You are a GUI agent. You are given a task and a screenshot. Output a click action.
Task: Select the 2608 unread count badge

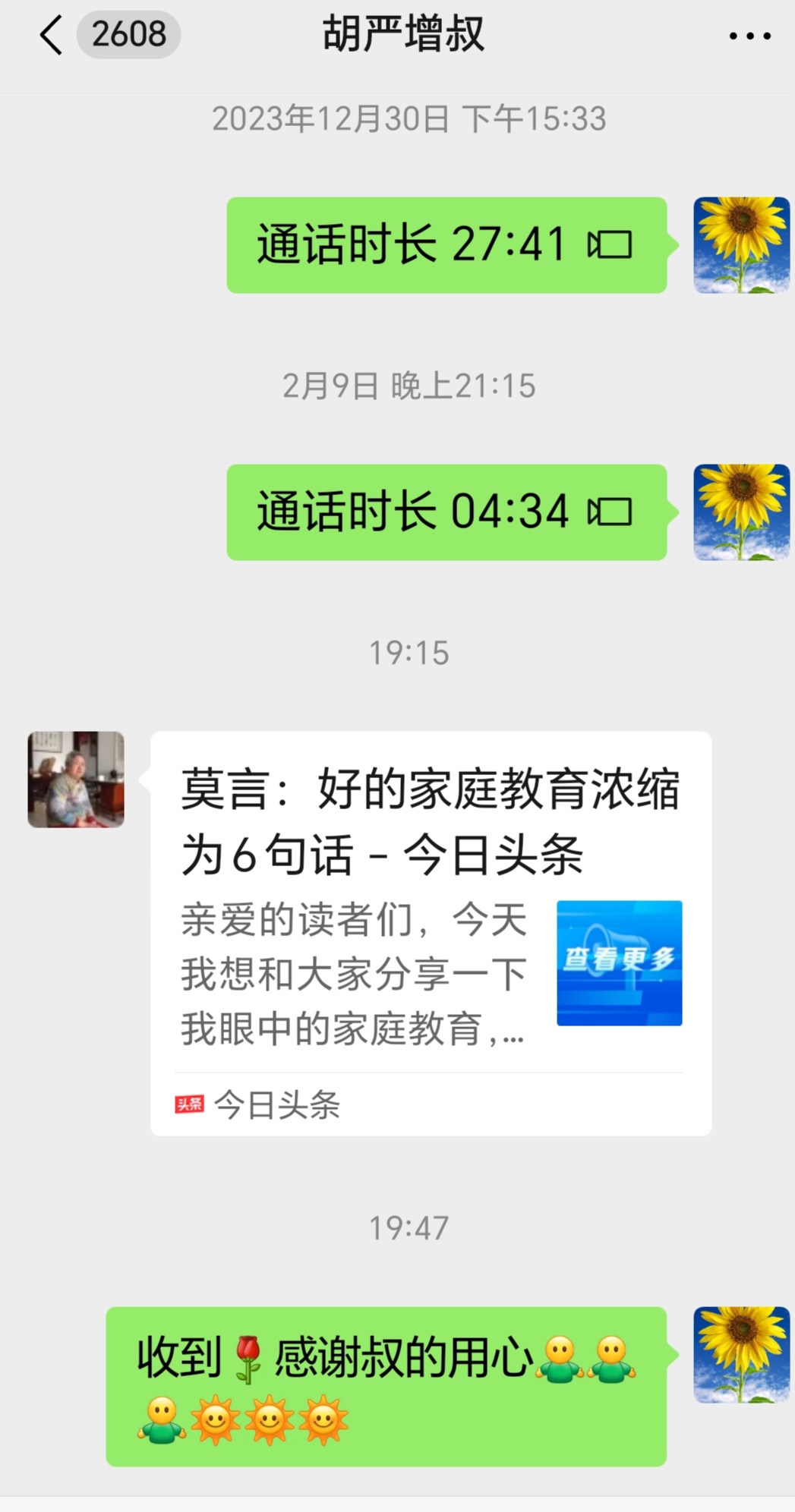pos(128,33)
